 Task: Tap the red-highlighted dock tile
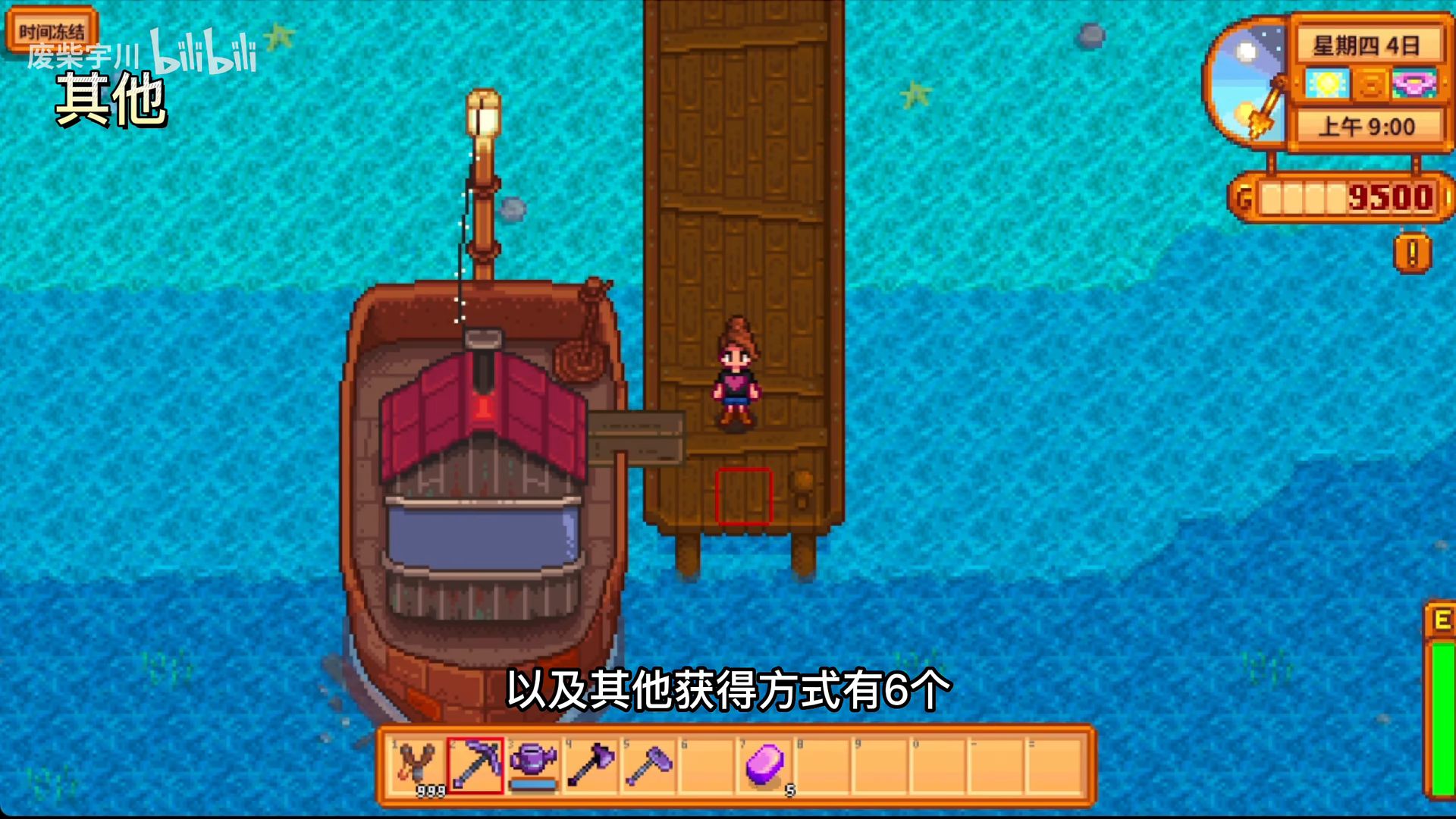click(743, 497)
